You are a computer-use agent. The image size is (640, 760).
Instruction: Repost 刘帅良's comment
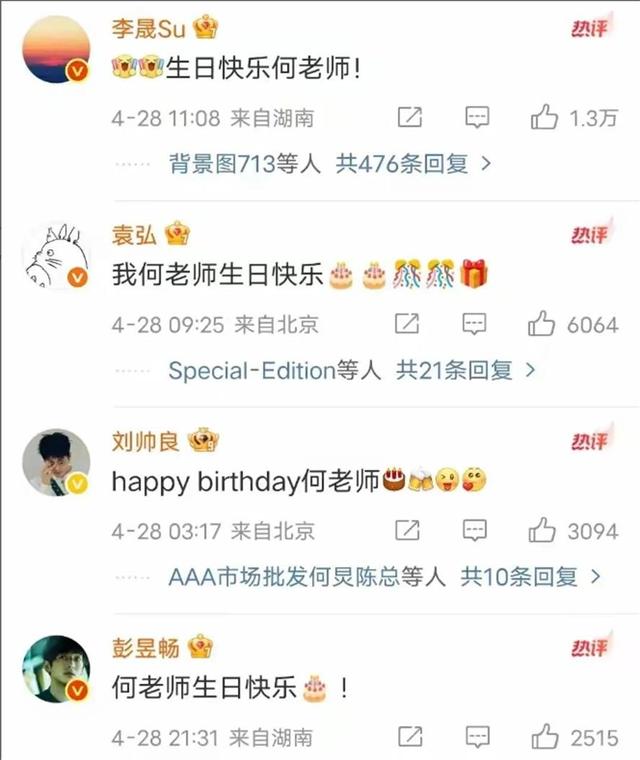point(407,530)
